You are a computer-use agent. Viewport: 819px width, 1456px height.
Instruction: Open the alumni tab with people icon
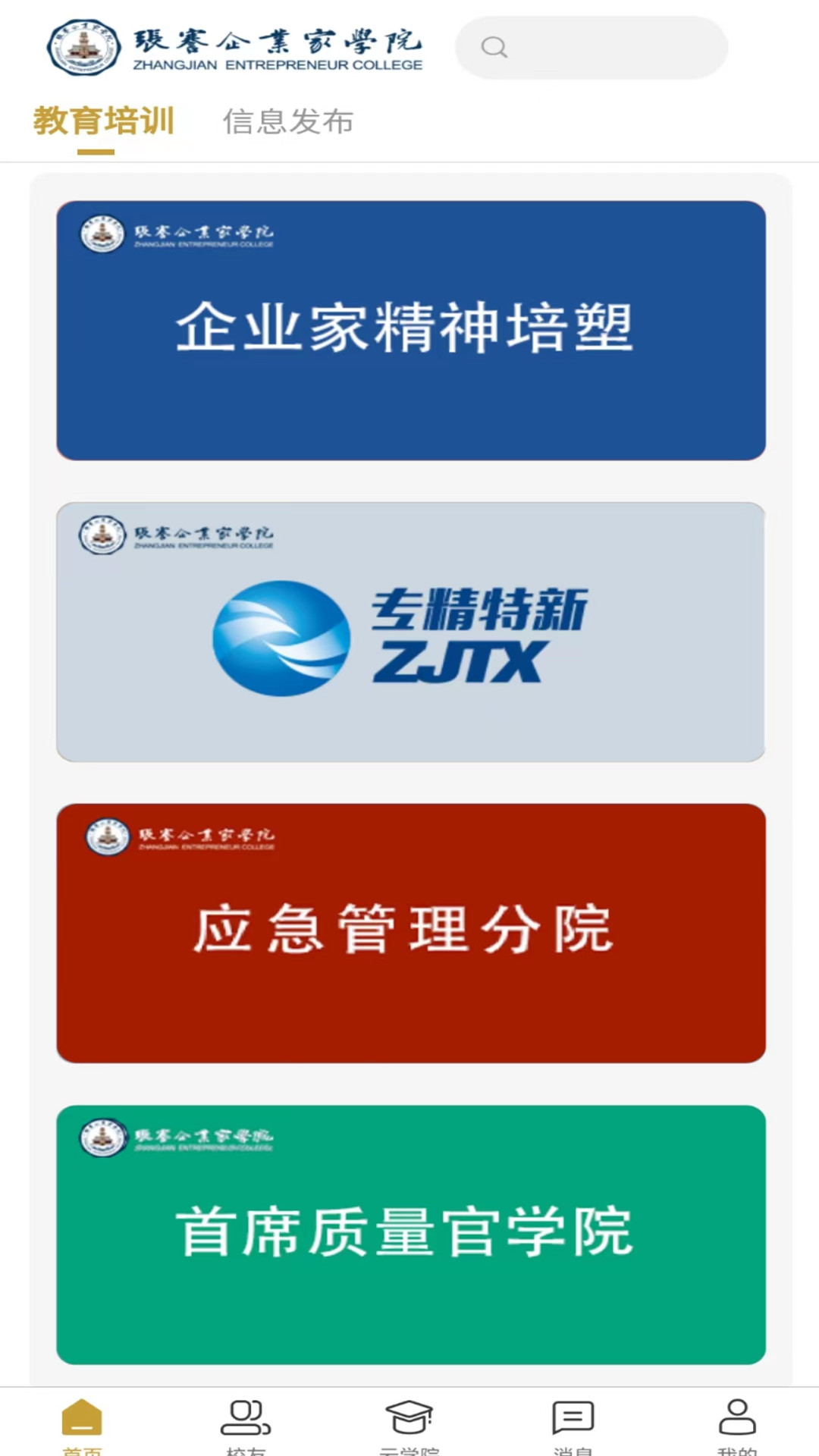pos(246,1426)
